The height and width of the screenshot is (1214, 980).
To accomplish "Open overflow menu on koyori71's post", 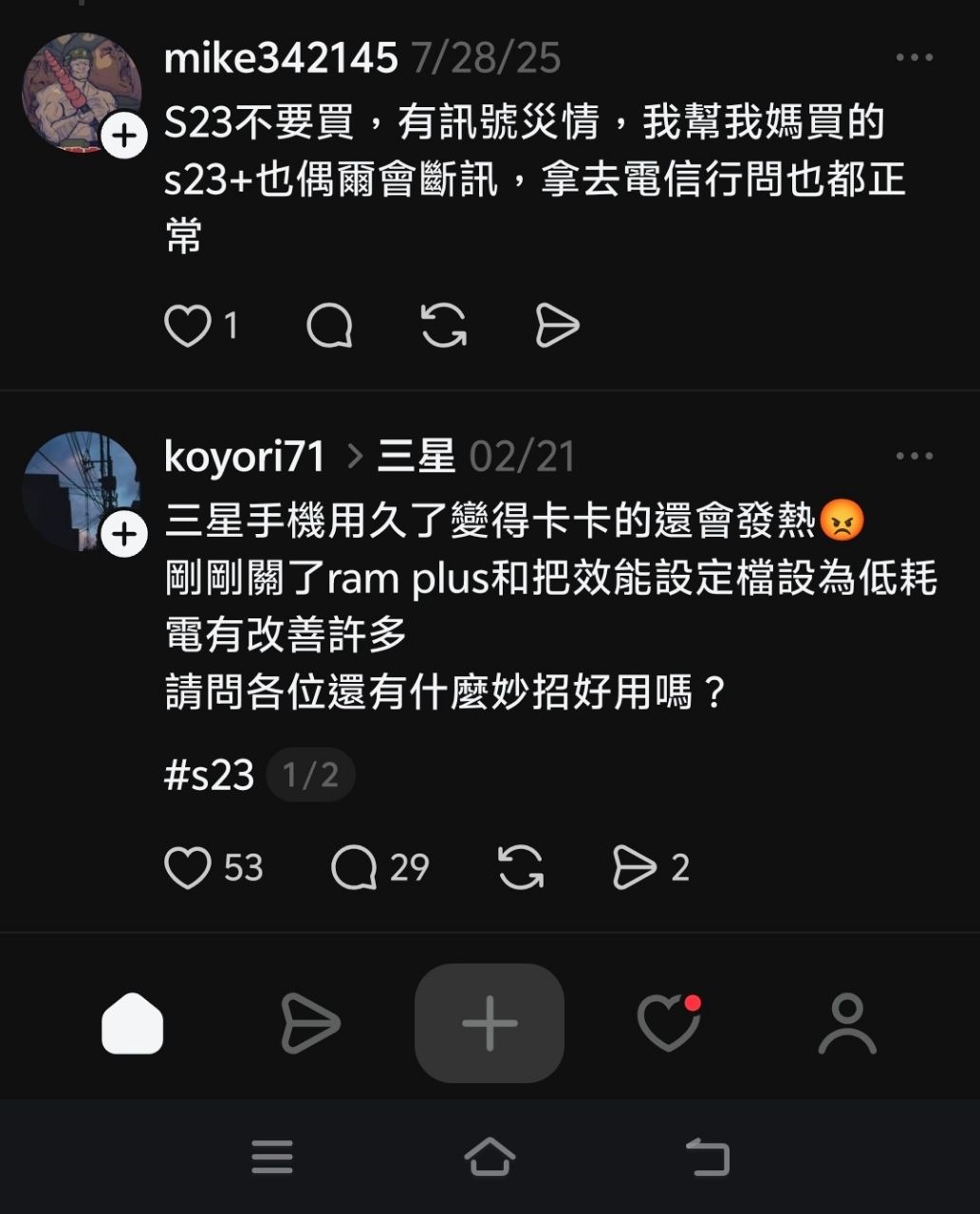I will pos(914,456).
